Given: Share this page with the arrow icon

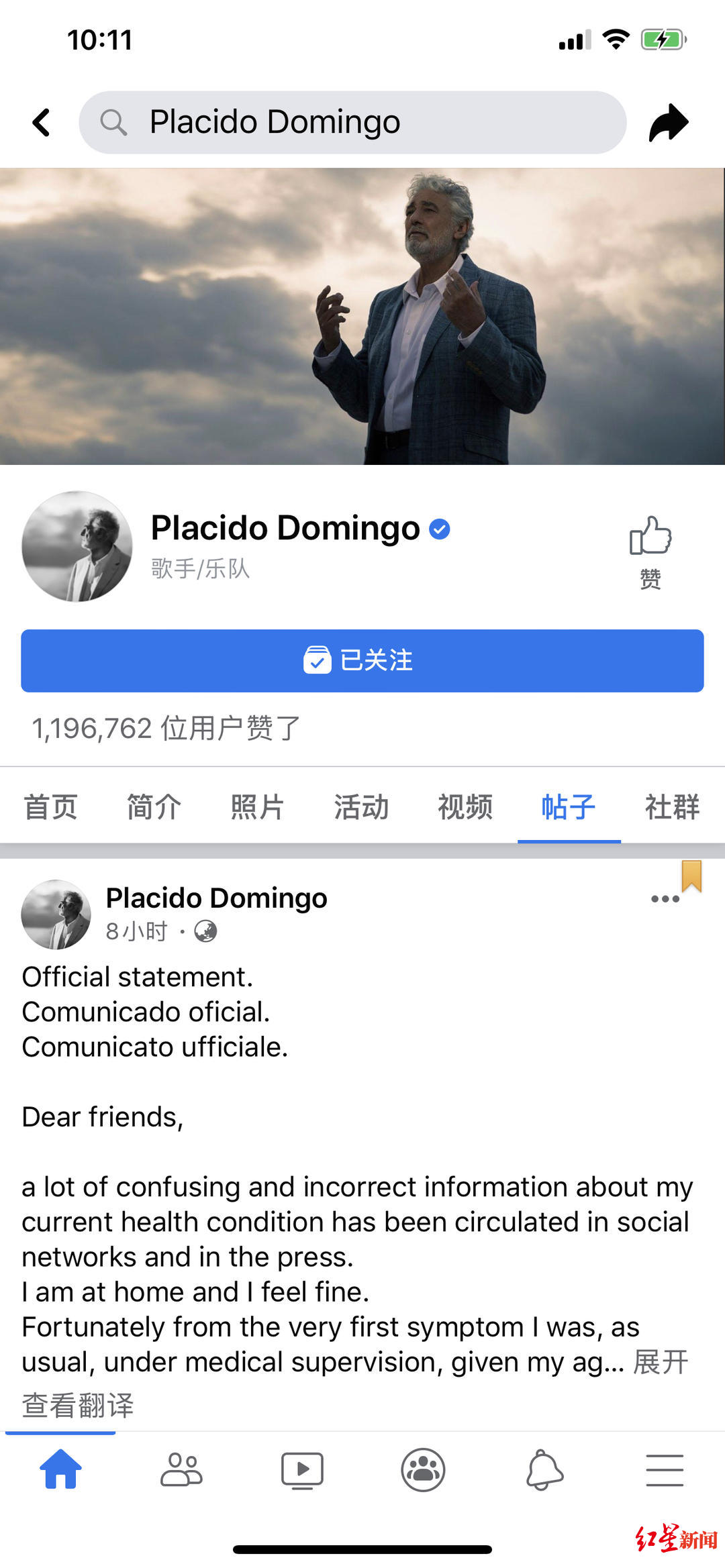Looking at the screenshot, I should tap(669, 123).
